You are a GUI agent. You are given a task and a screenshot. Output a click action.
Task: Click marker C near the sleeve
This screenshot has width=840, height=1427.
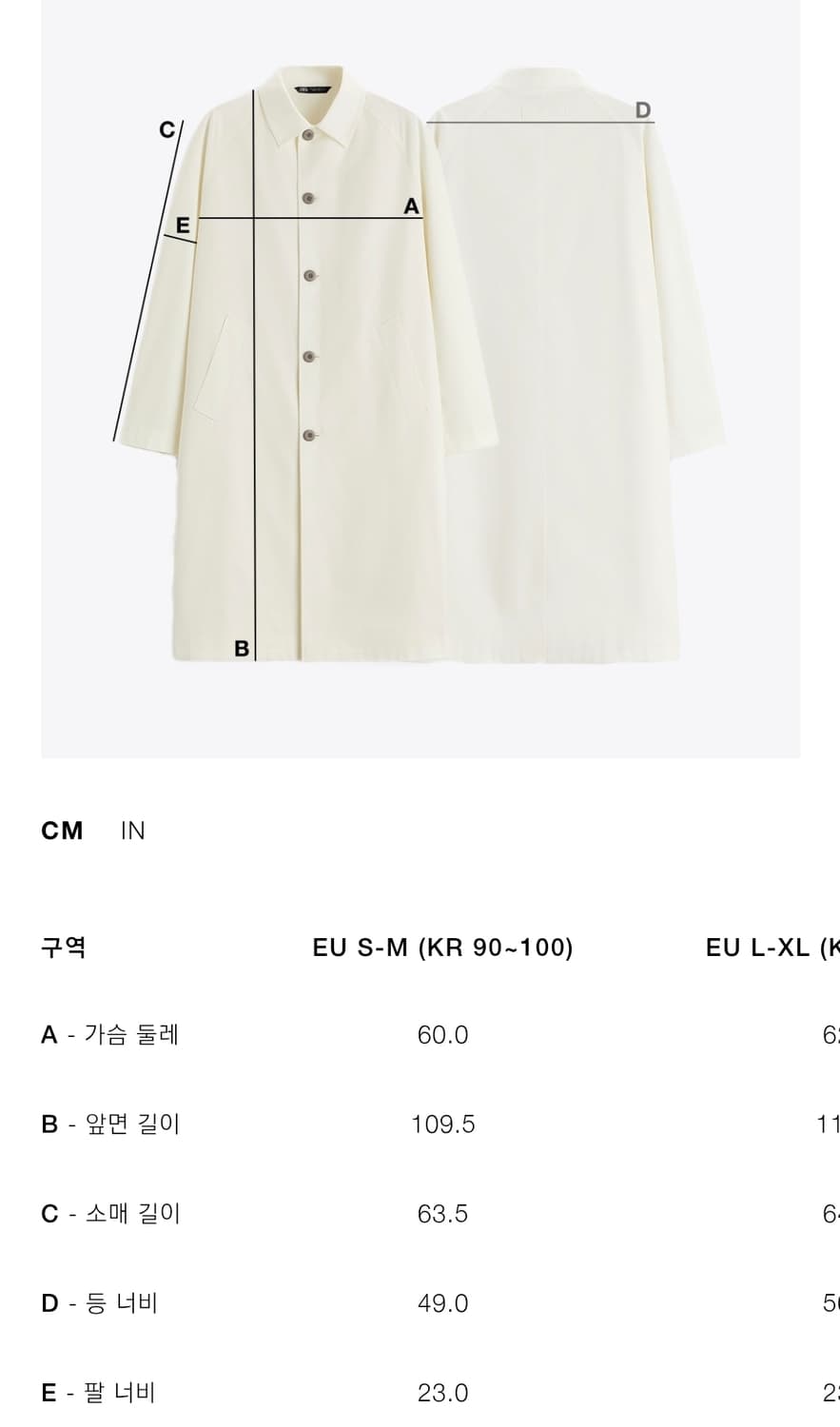(166, 127)
